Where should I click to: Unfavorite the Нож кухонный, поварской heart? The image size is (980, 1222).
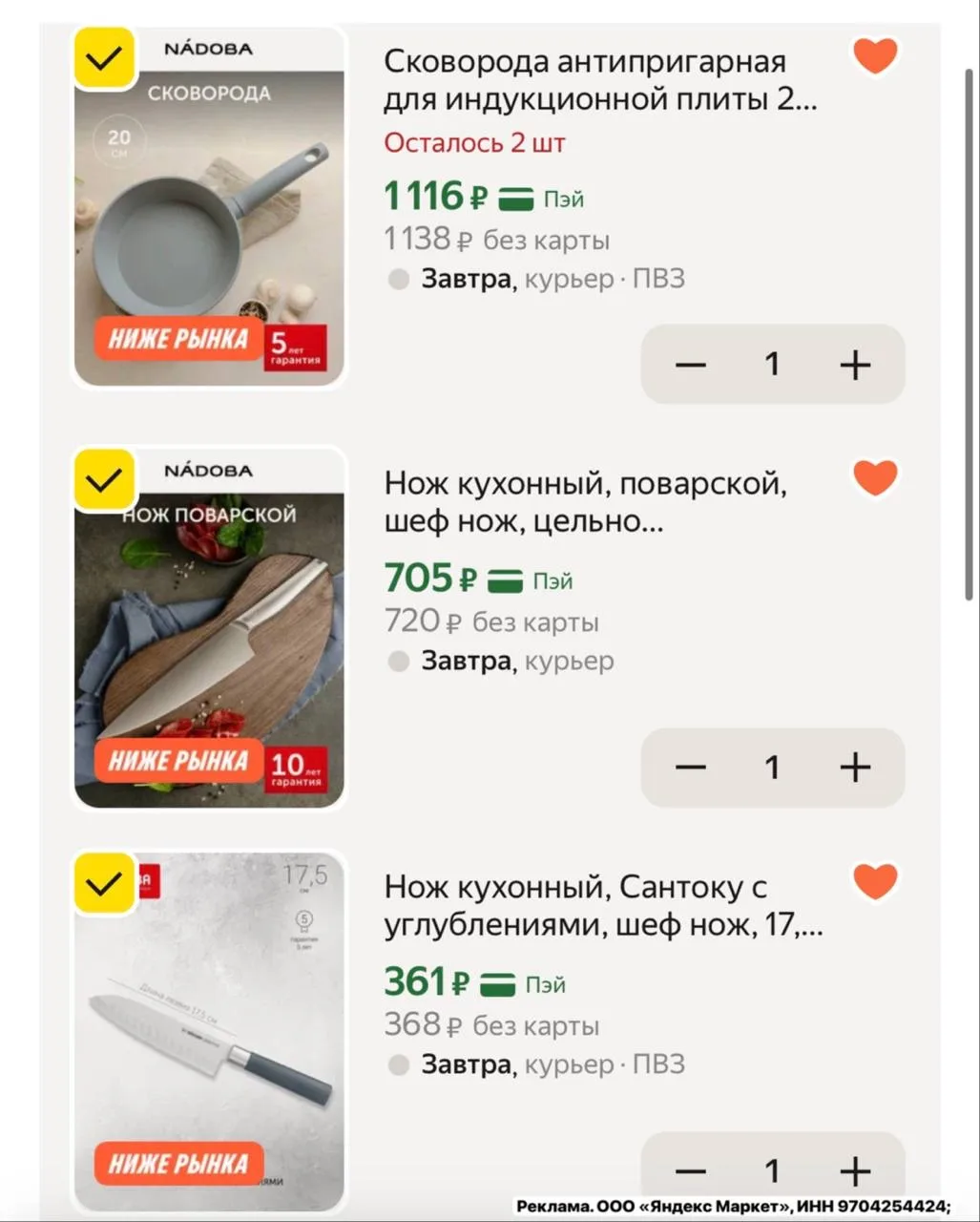coord(874,477)
